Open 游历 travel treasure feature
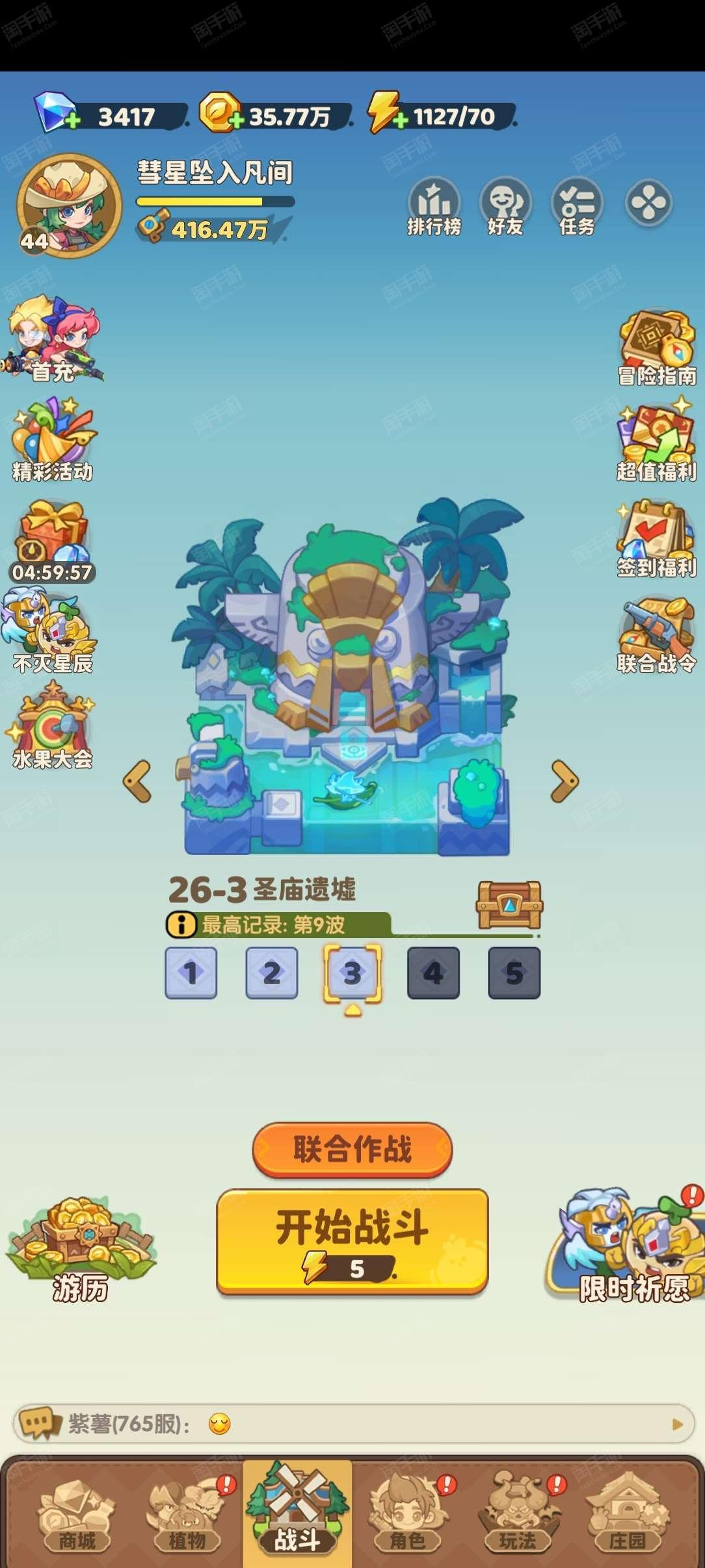Image resolution: width=705 pixels, height=1568 pixels. [x=80, y=1248]
